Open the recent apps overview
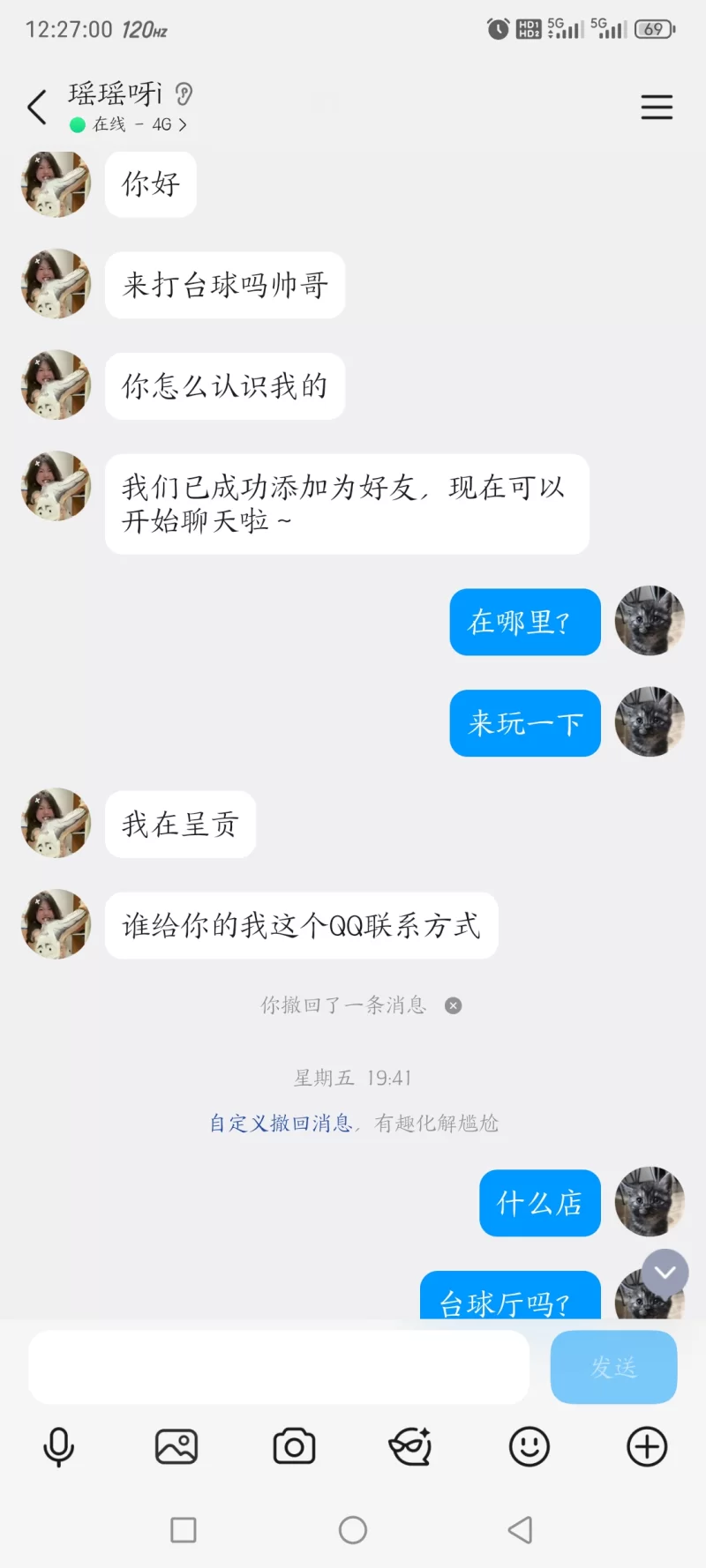 pos(184,1530)
